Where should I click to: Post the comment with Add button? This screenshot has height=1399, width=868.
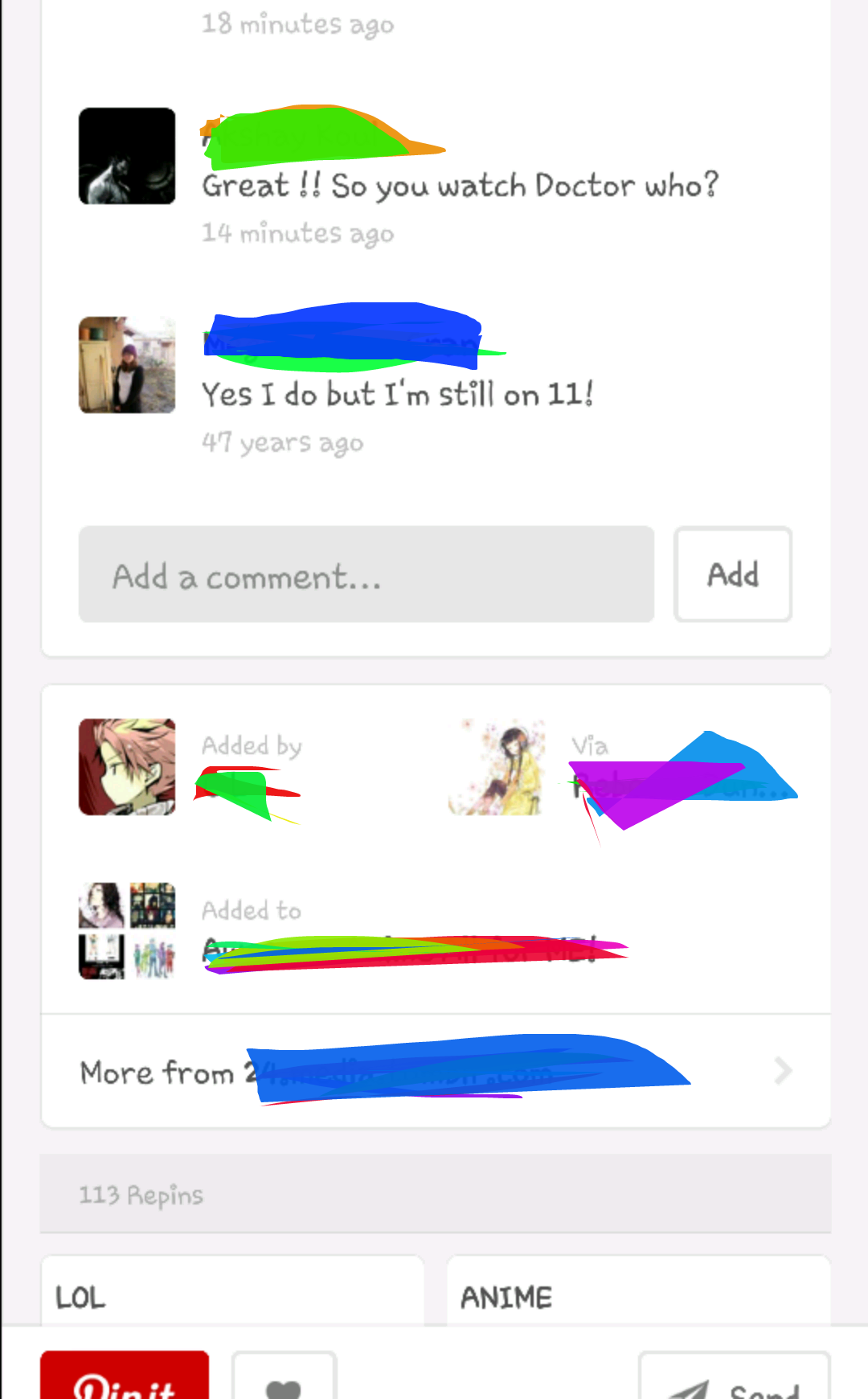click(x=732, y=575)
